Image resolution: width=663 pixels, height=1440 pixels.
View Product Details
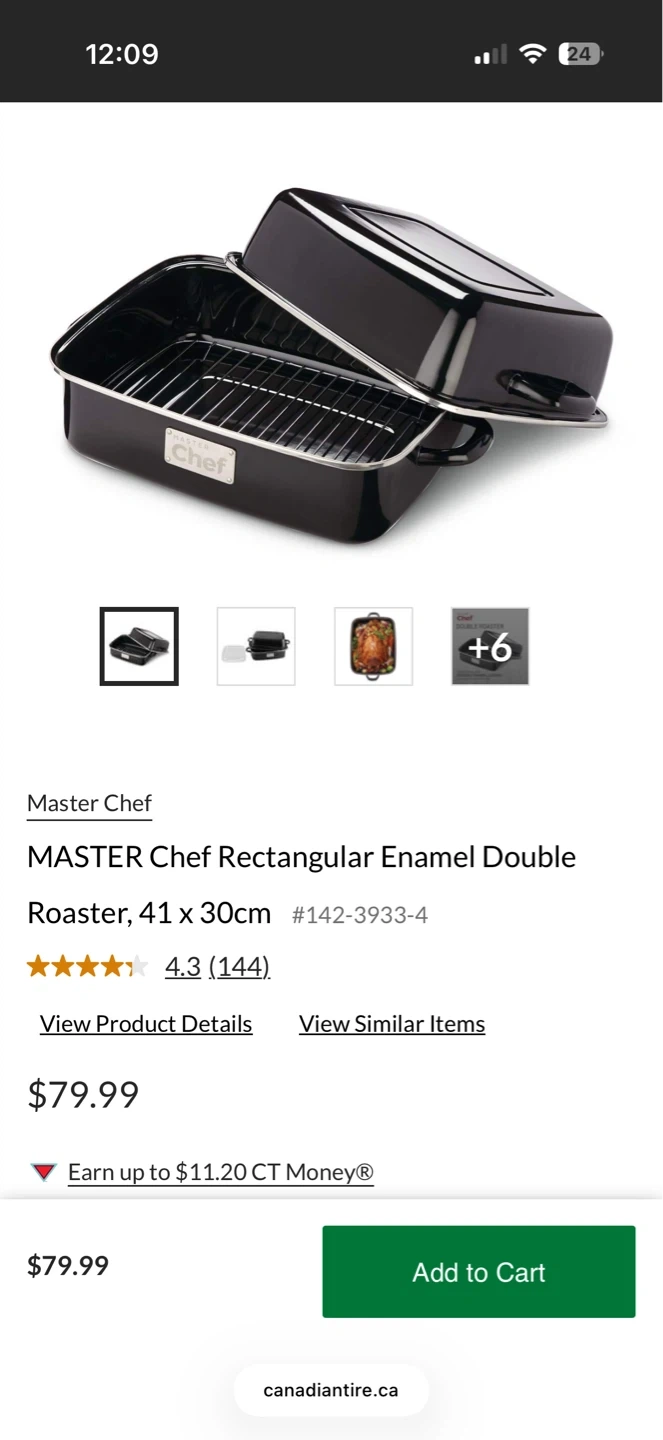coord(146,1024)
